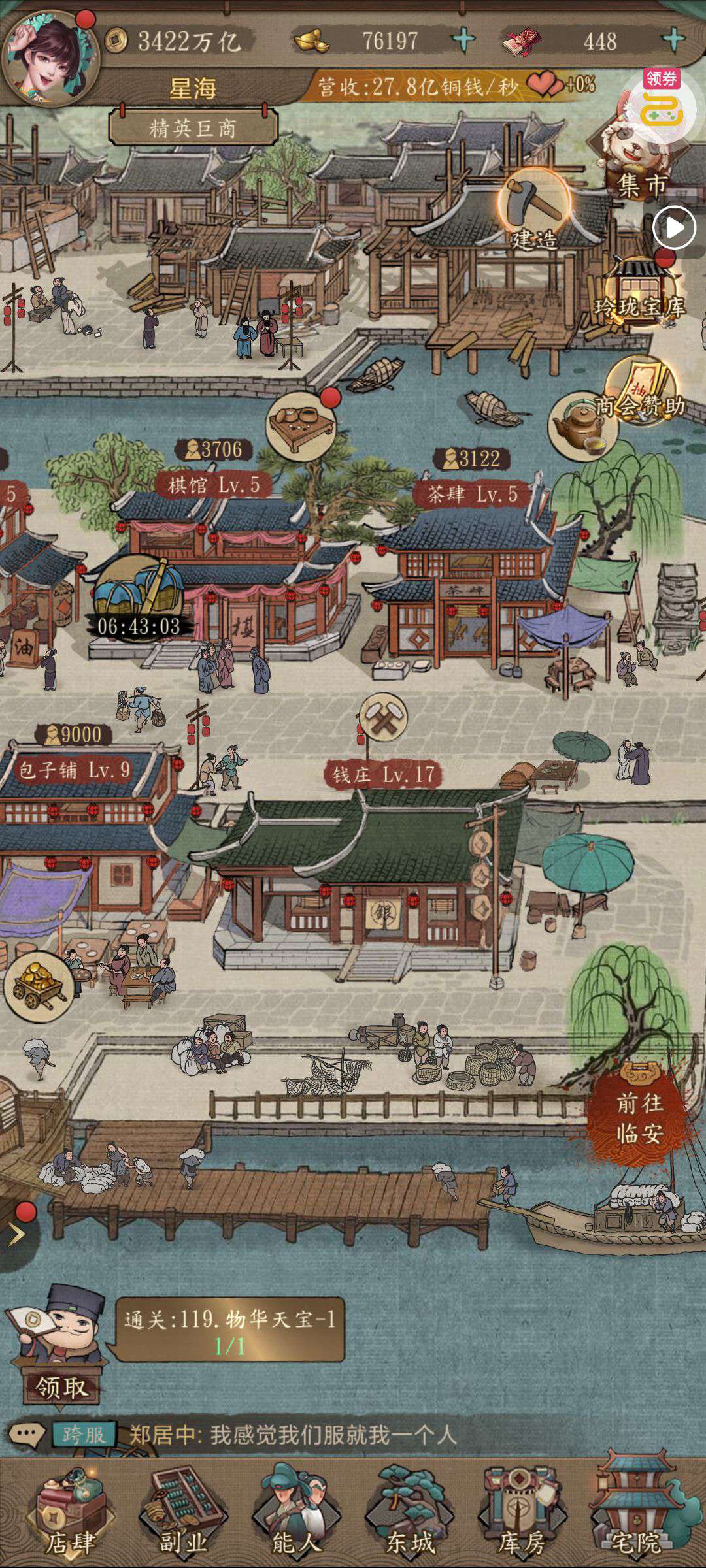Tap the video play button
This screenshot has height=1568, width=706.
point(674,228)
